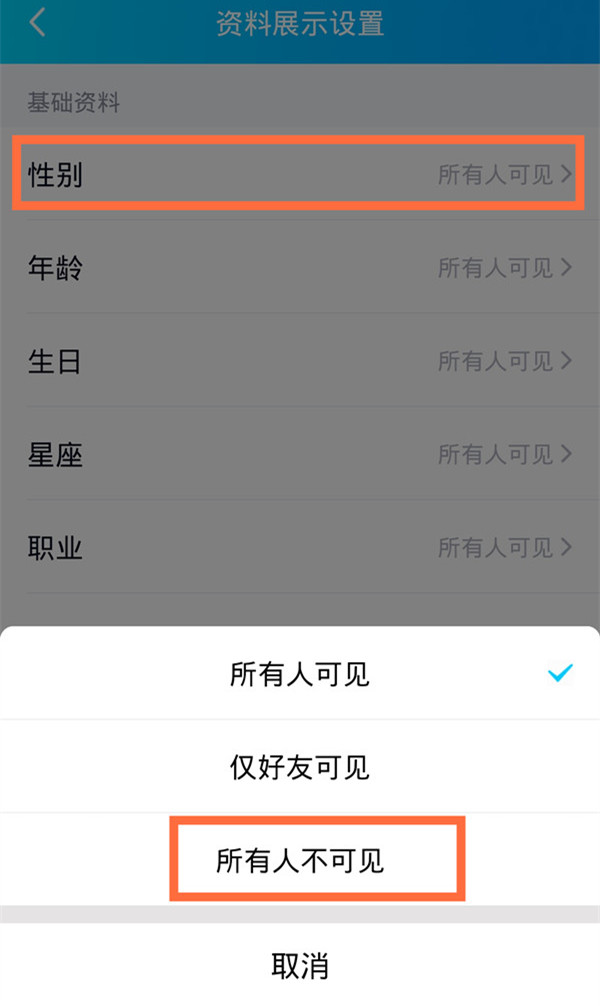600x1006 pixels.
Task: Select 所有人可见 option
Action: (300, 674)
